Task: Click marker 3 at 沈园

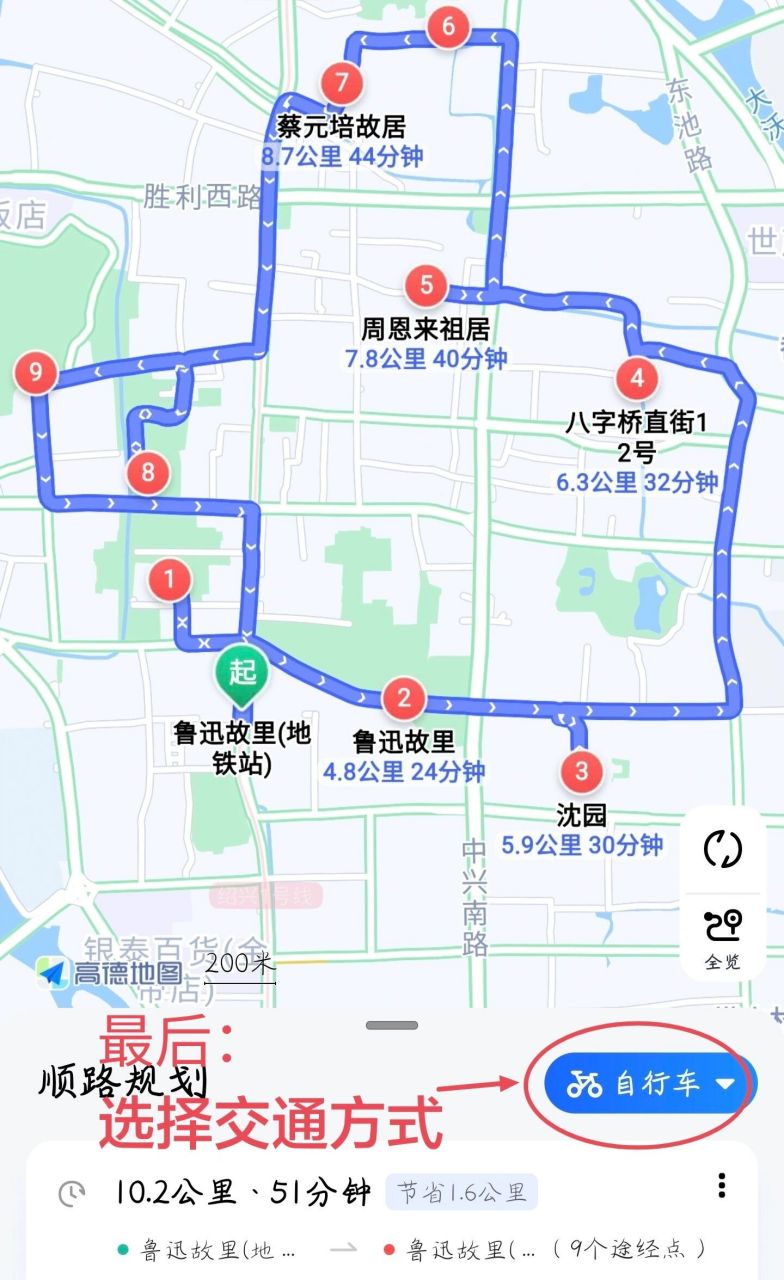Action: pyautogui.click(x=582, y=772)
